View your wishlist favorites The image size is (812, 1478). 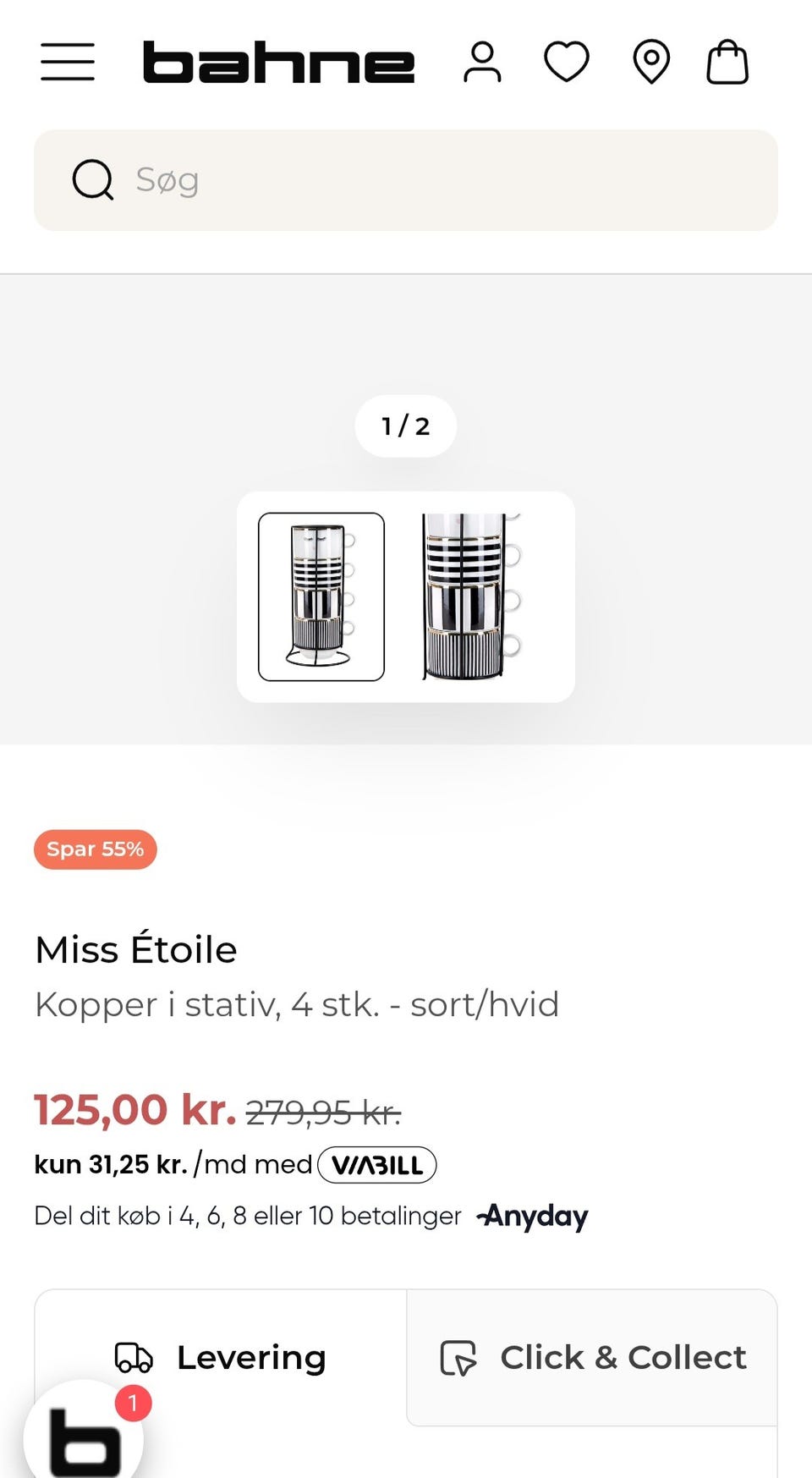pos(568,62)
